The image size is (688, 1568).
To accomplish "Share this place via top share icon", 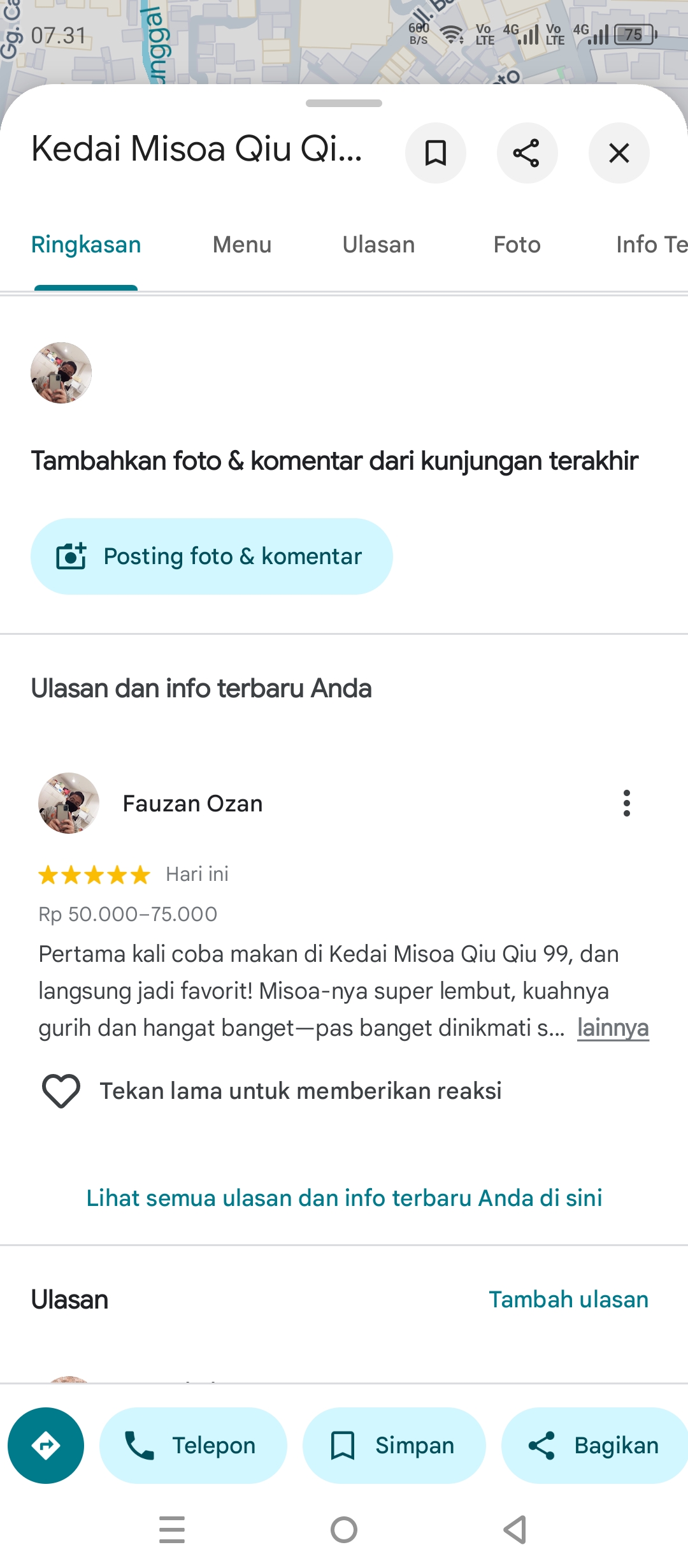I will click(527, 153).
